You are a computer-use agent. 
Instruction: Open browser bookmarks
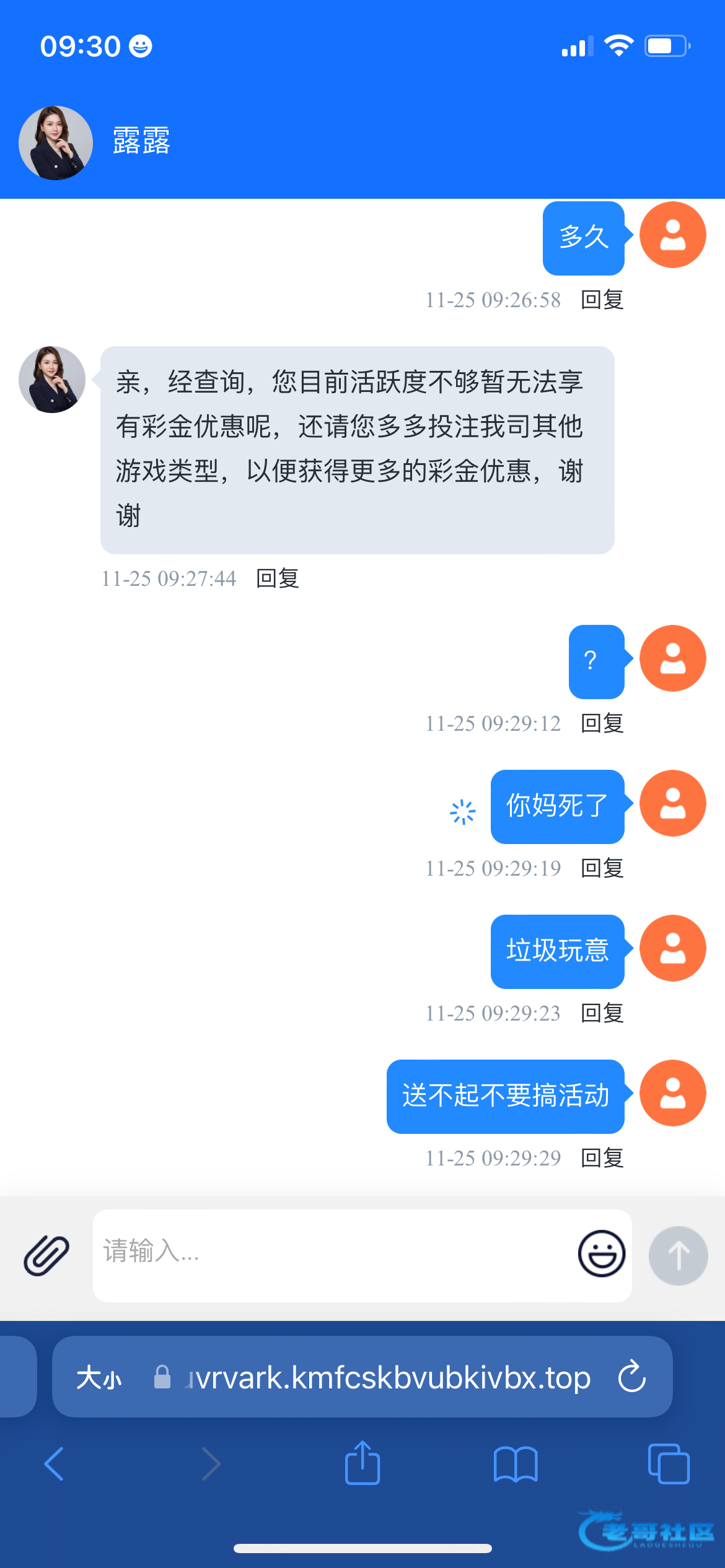tap(516, 1464)
